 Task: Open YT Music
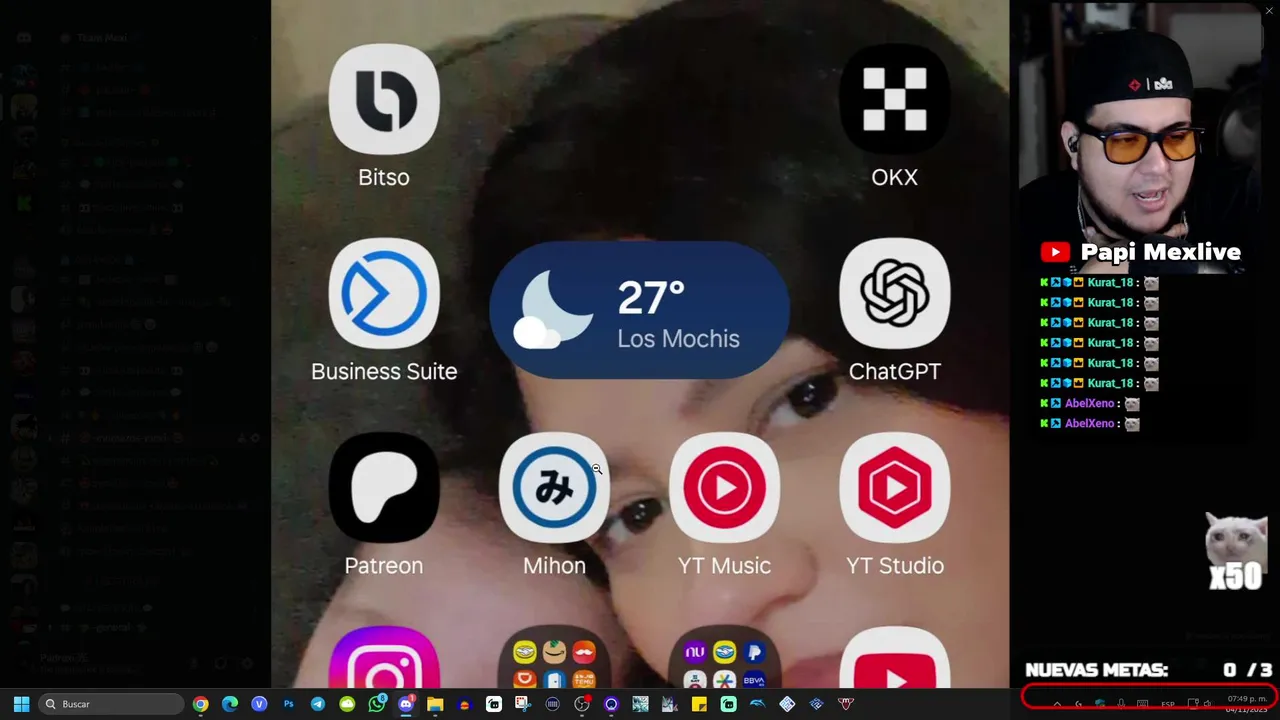click(x=724, y=488)
